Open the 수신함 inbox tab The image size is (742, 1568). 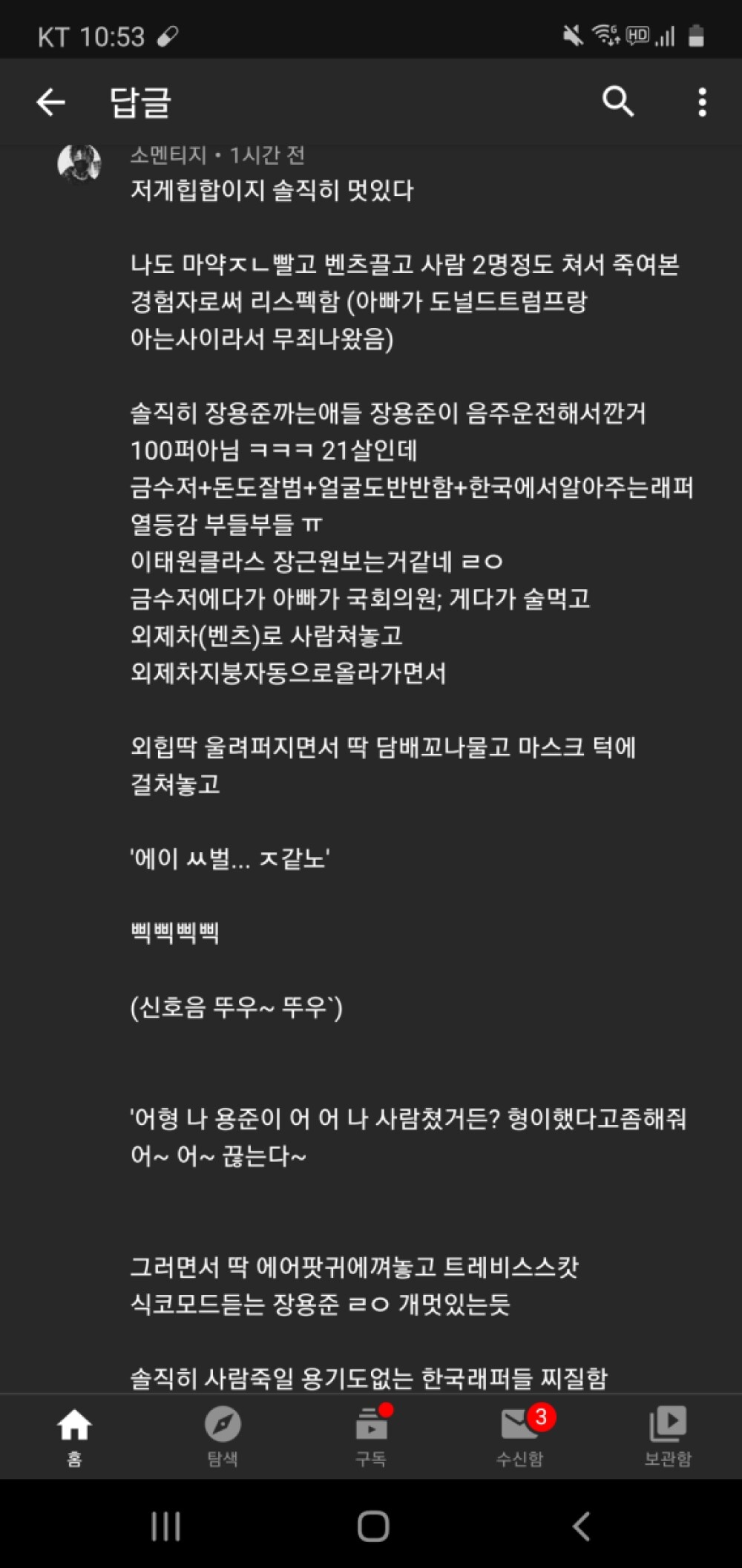tap(519, 1435)
